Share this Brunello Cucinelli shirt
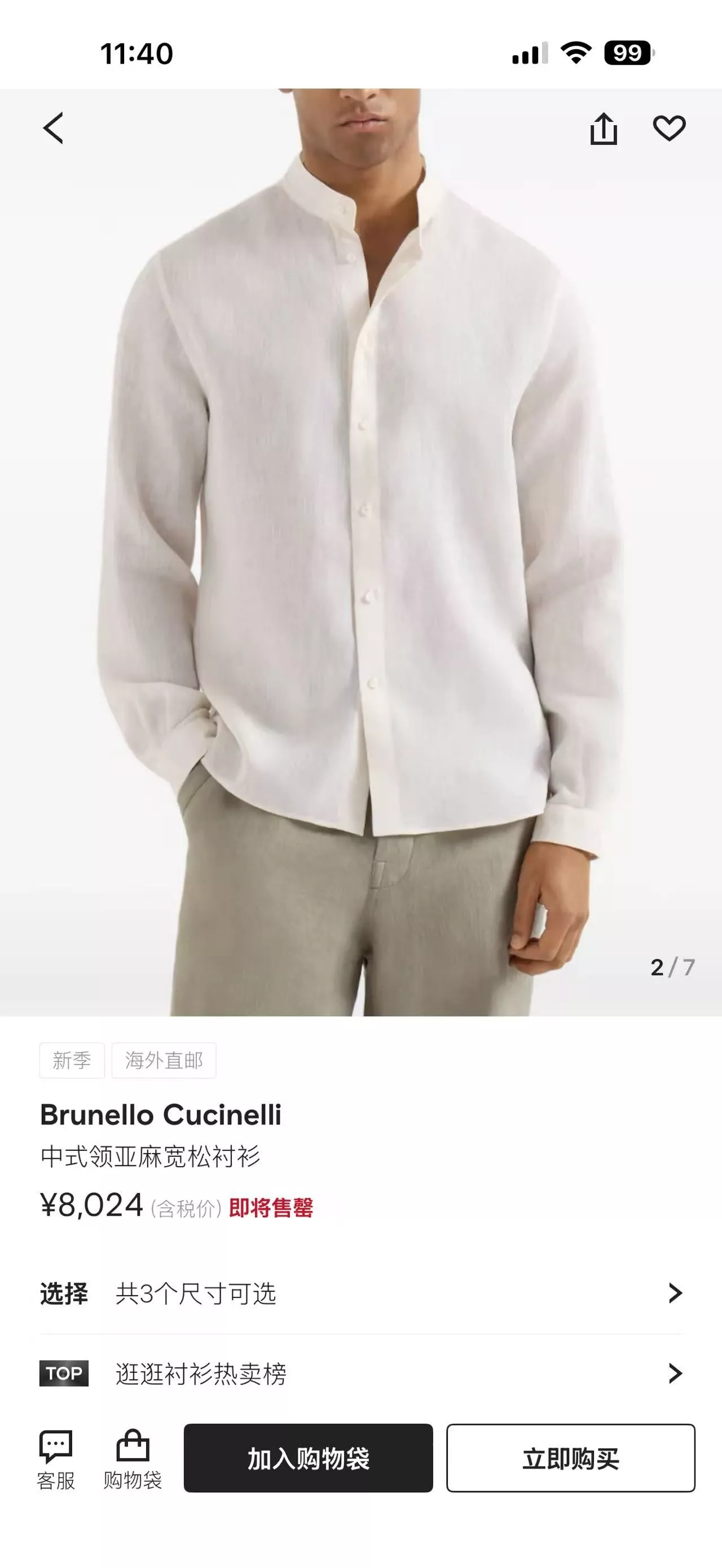Image resolution: width=722 pixels, height=1568 pixels. pos(604,129)
